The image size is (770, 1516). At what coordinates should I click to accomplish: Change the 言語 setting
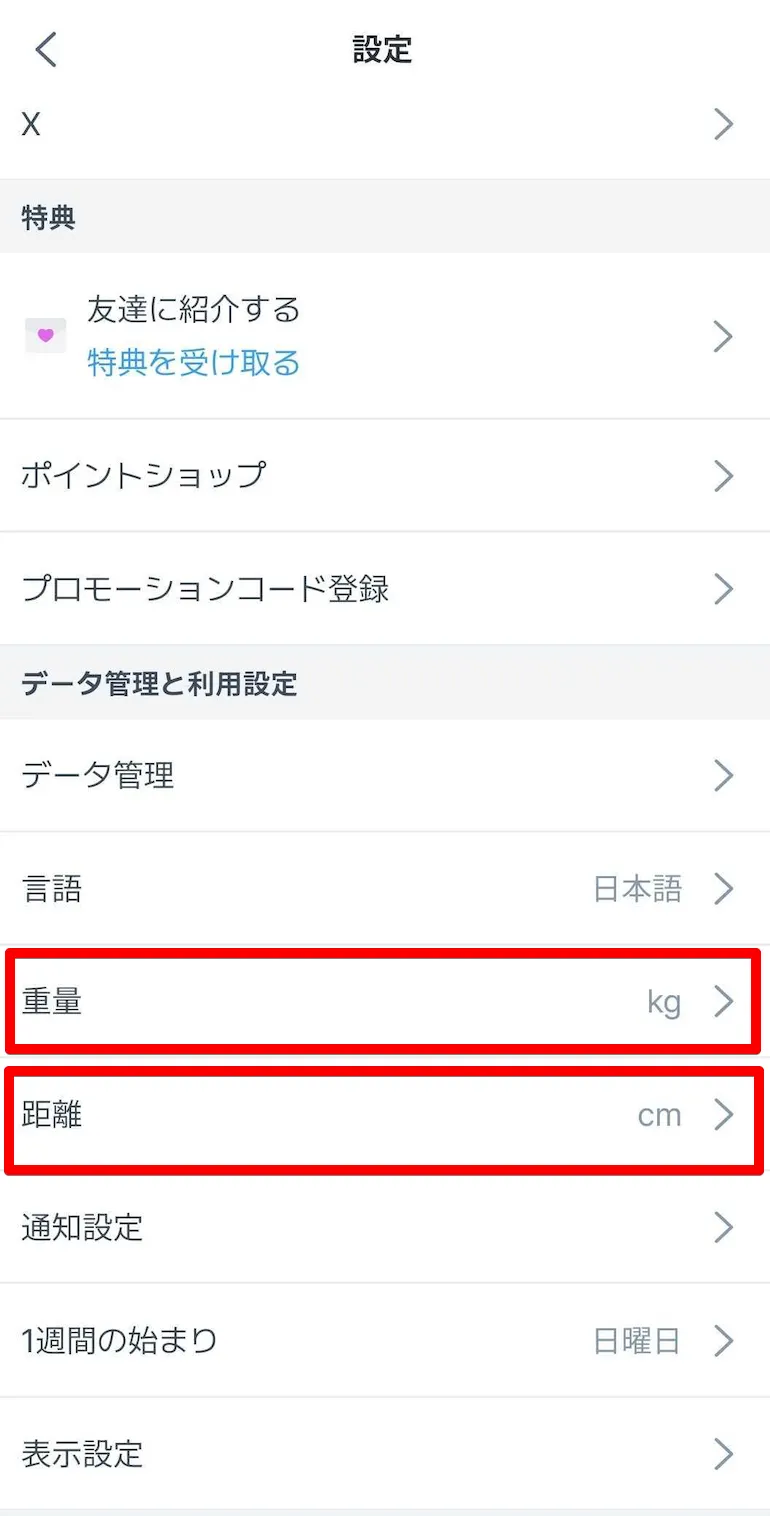click(384, 888)
